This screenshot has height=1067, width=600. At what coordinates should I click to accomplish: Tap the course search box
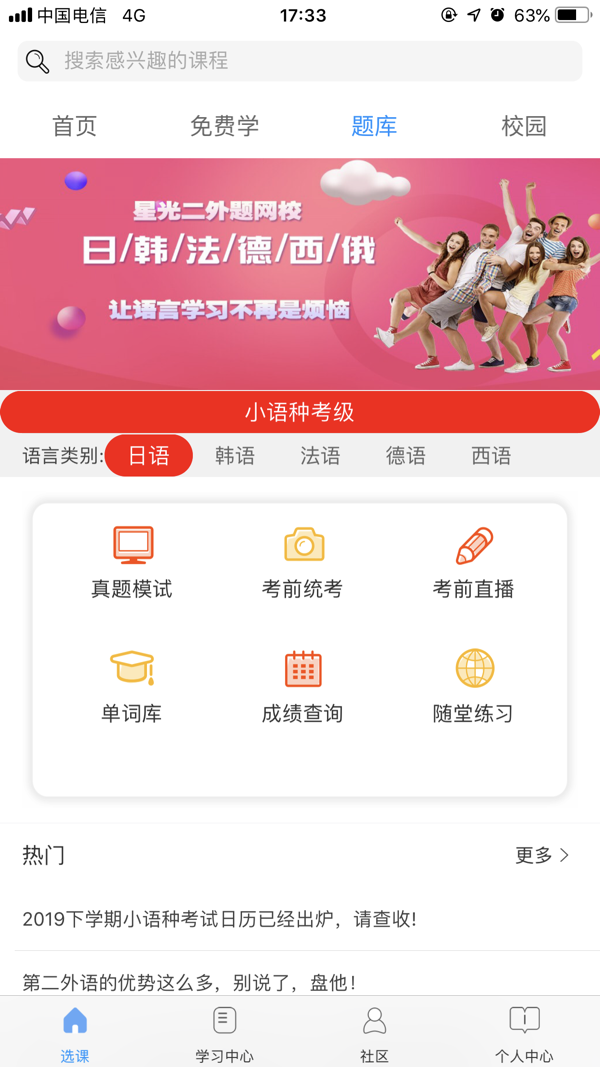300,61
